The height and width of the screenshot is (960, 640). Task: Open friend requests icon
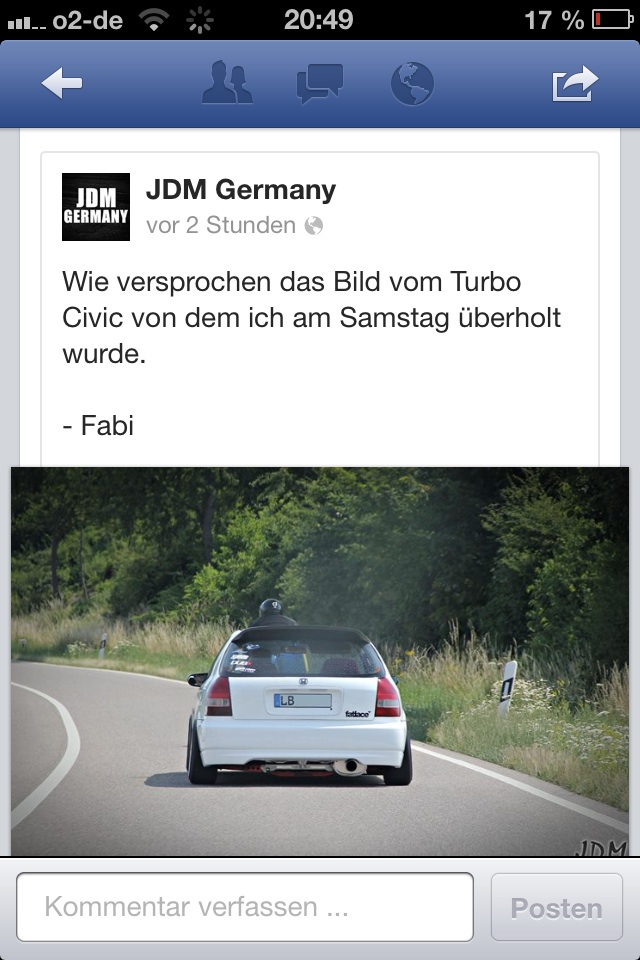point(229,84)
